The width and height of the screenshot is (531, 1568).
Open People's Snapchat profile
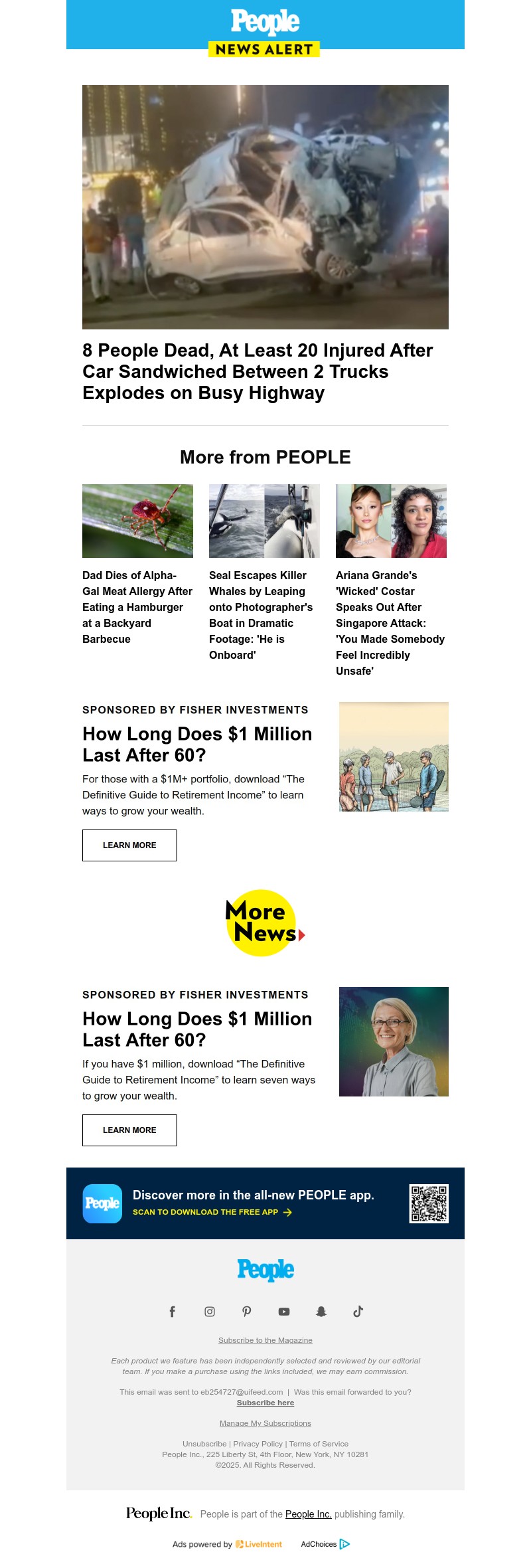pos(321,1312)
